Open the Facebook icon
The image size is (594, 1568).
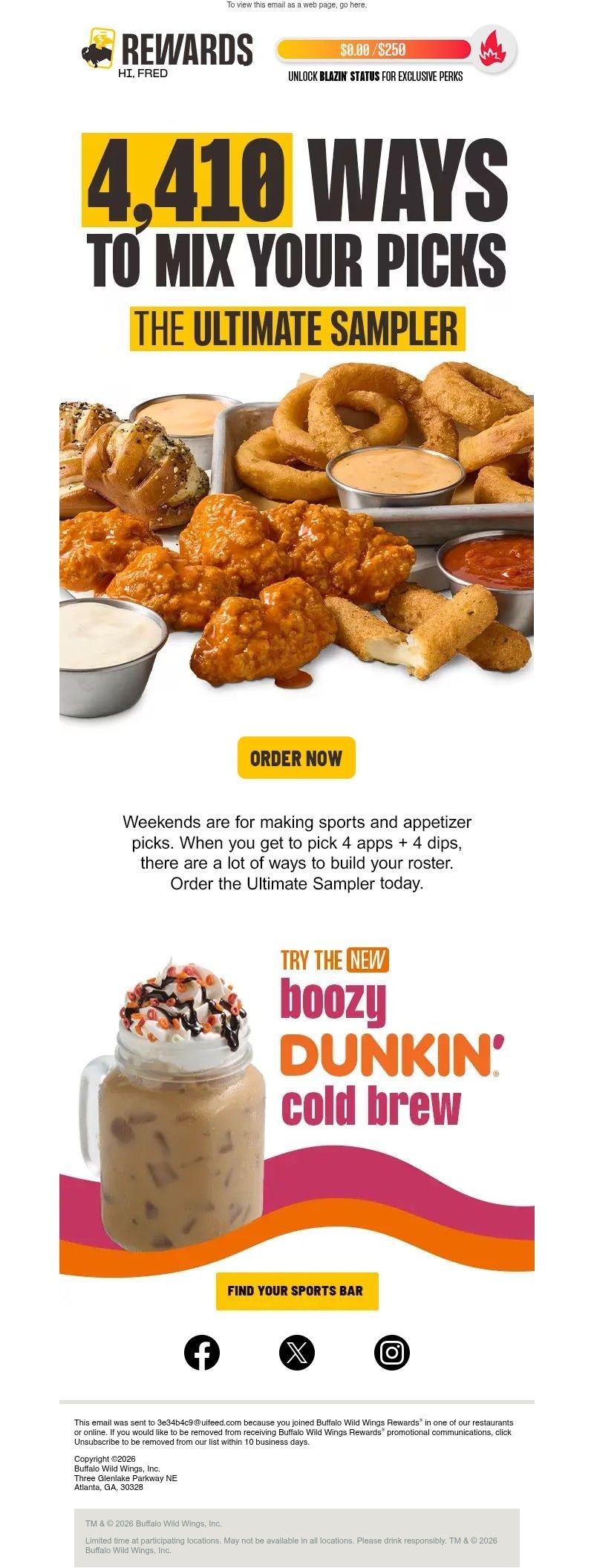click(202, 1352)
